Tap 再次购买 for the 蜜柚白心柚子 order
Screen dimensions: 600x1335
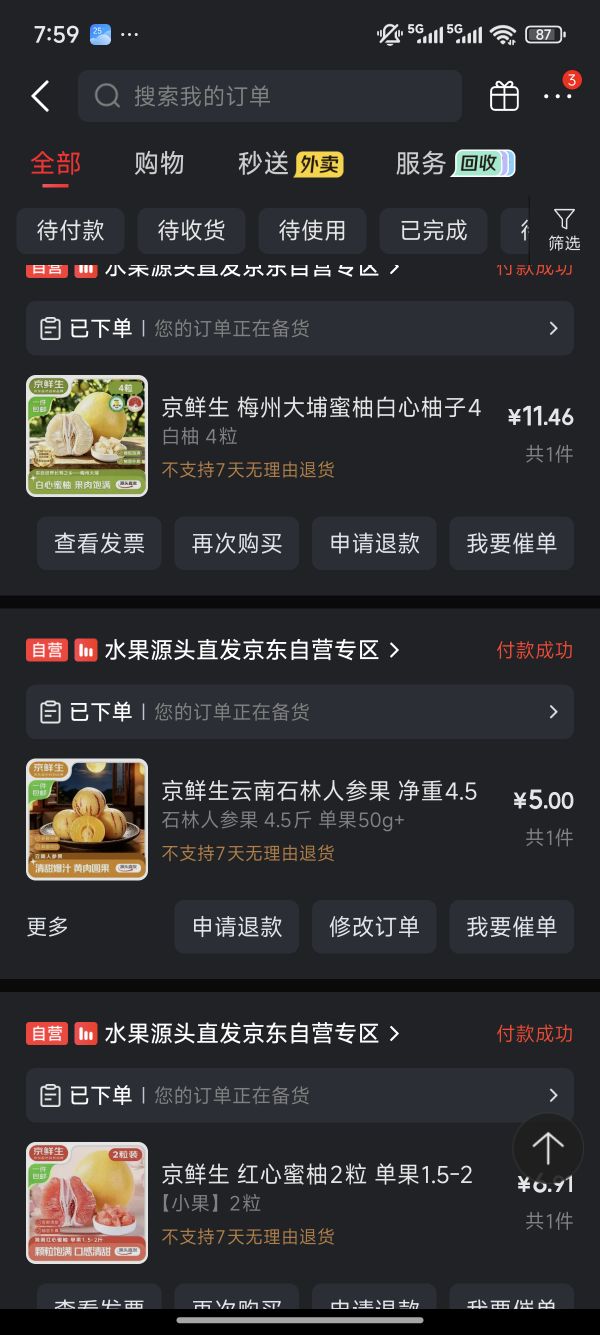point(237,543)
